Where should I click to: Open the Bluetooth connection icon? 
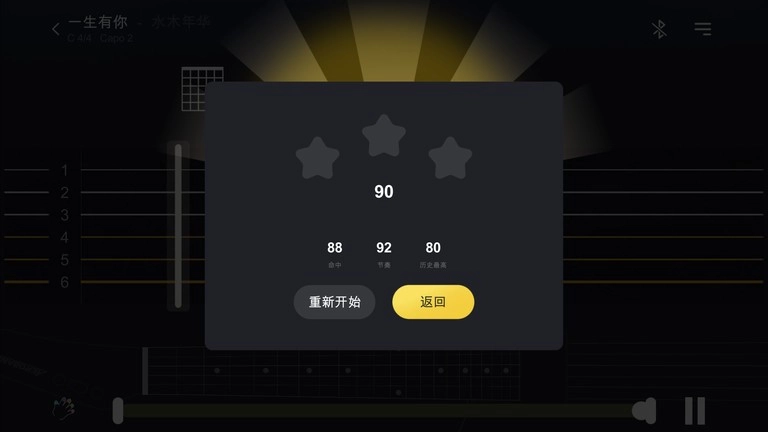pyautogui.click(x=659, y=30)
